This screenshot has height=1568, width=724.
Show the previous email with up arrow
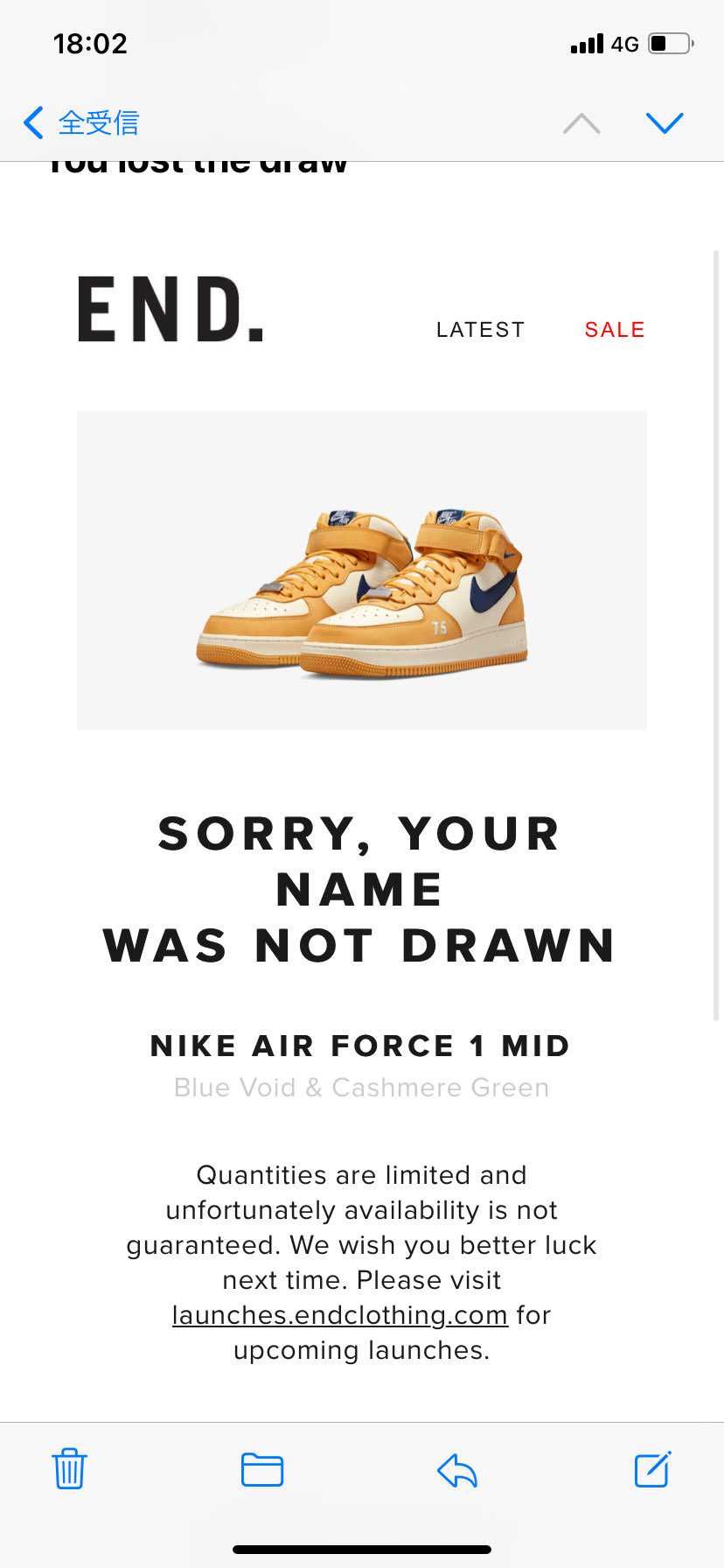point(581,123)
